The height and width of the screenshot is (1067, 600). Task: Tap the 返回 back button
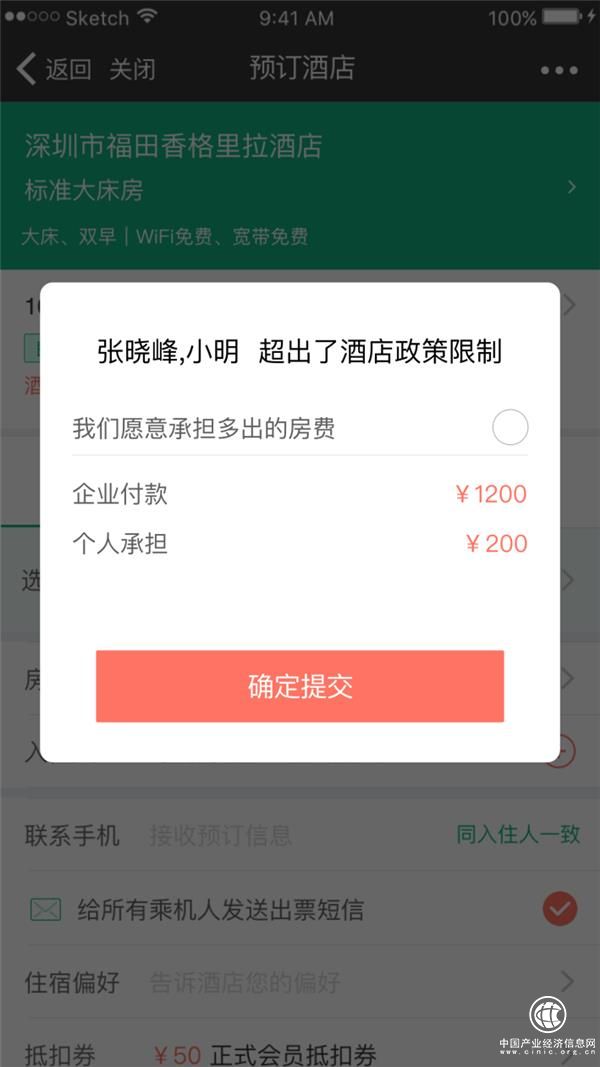pyautogui.click(x=55, y=69)
